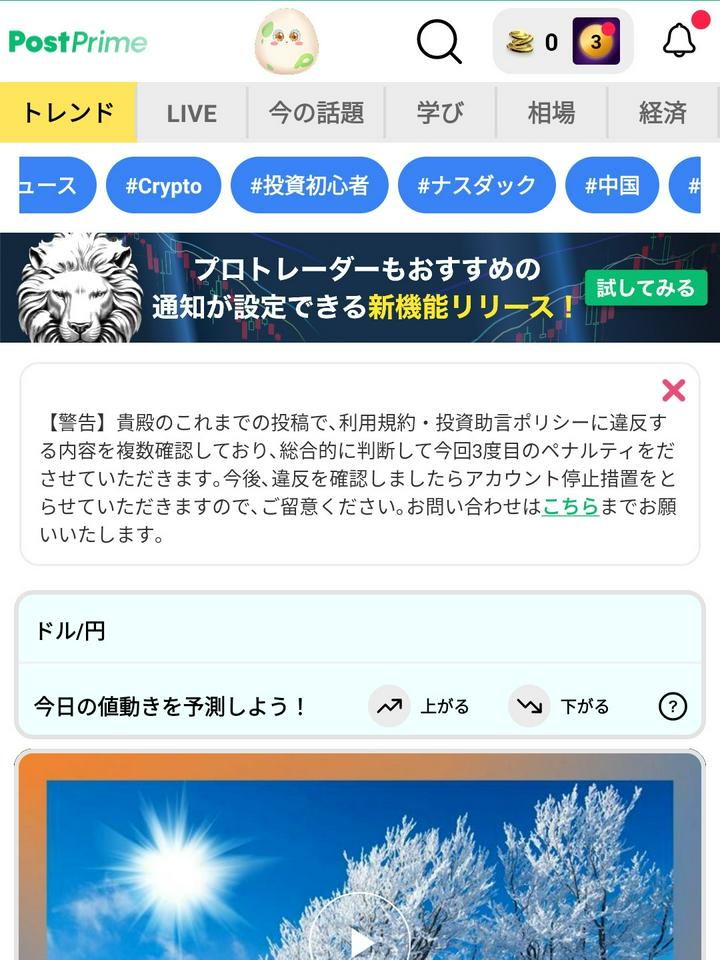
Task: Click the 試してみる banner button
Action: pyautogui.click(x=646, y=288)
